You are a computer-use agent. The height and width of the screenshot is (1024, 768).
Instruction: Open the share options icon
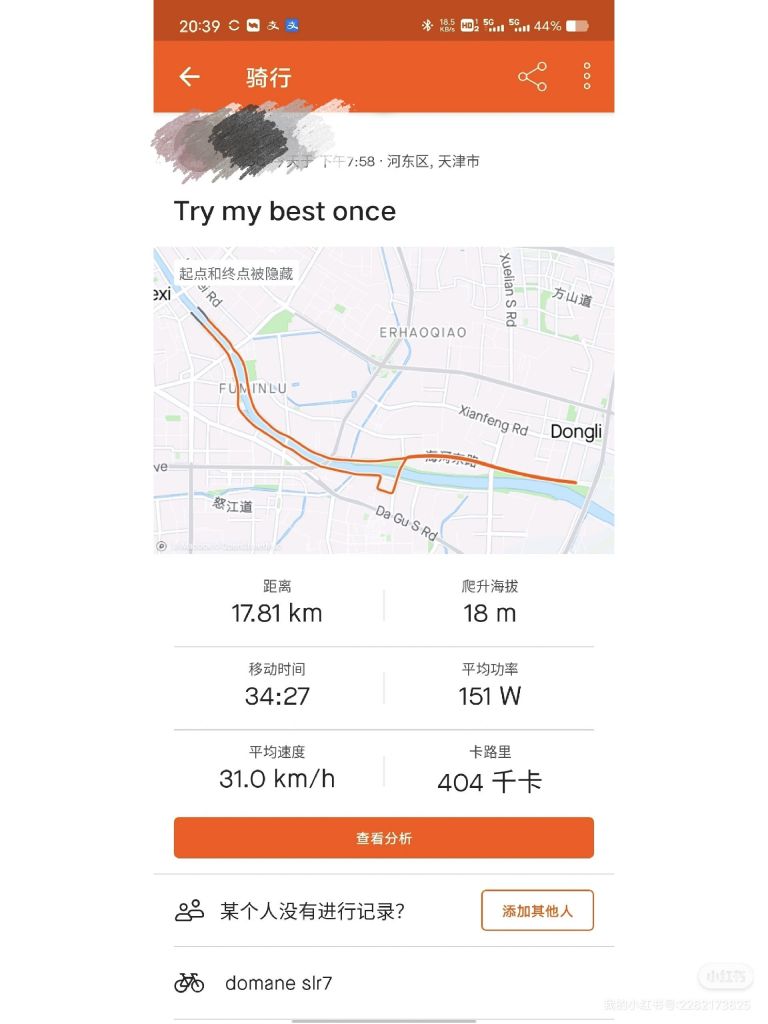[531, 76]
